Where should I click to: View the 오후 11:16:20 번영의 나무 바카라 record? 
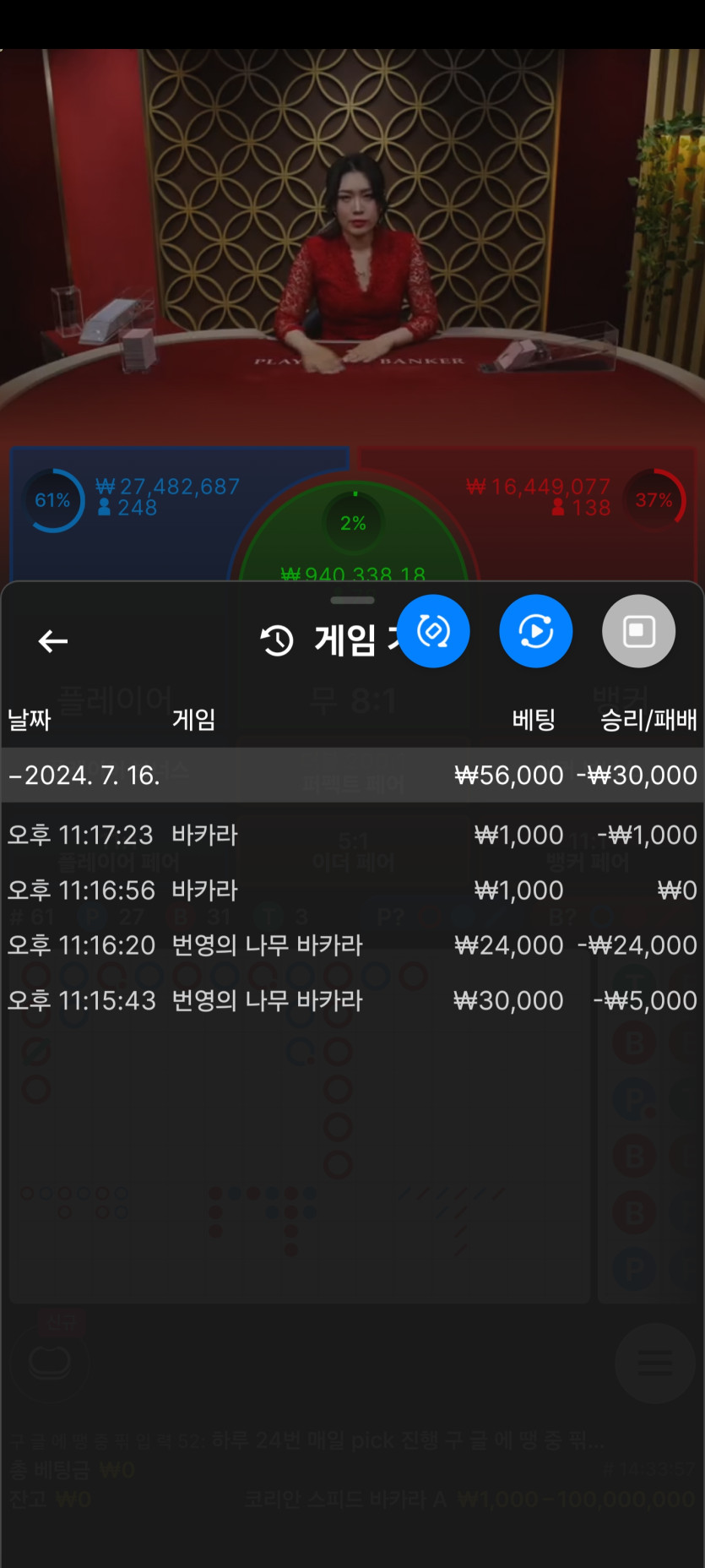tap(351, 945)
